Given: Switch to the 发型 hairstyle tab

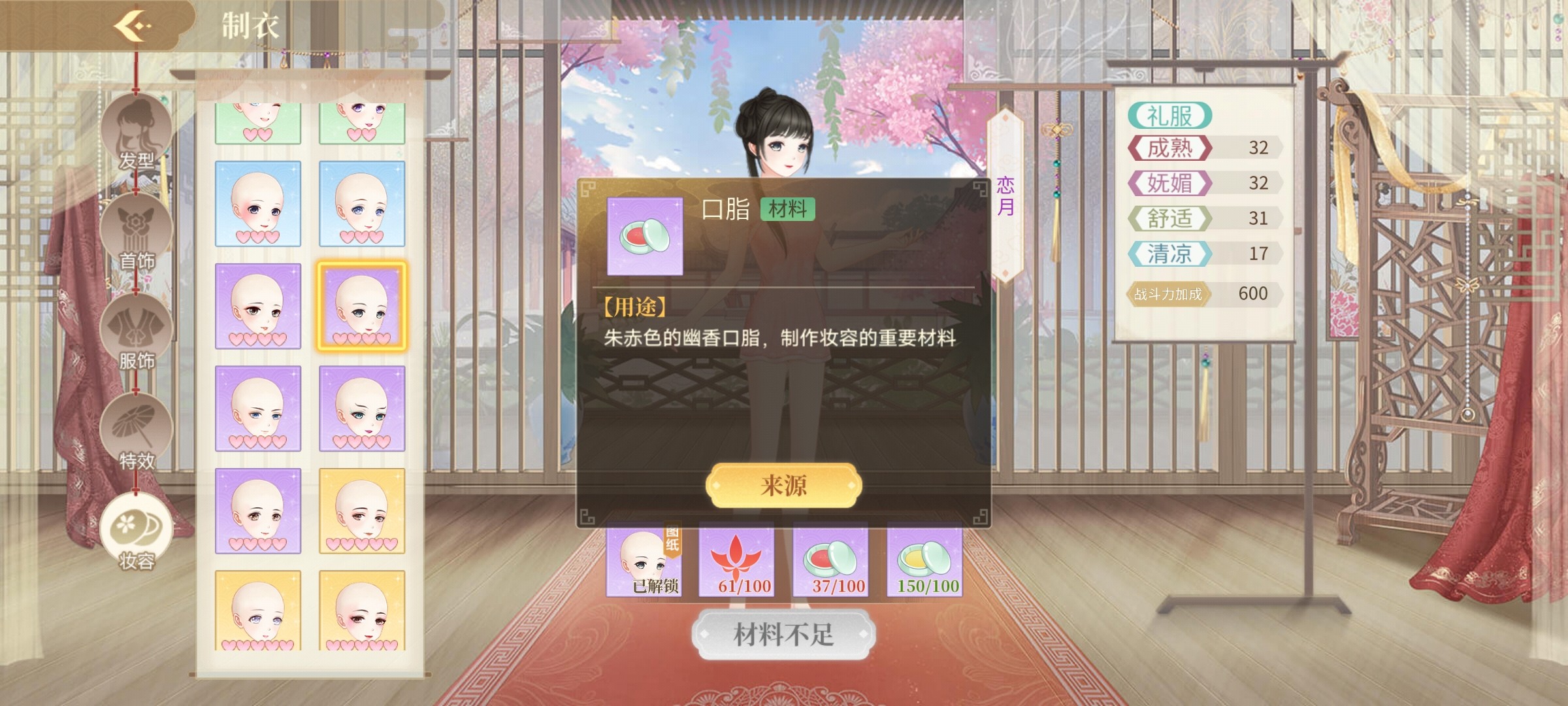Looking at the screenshot, I should tap(137, 131).
